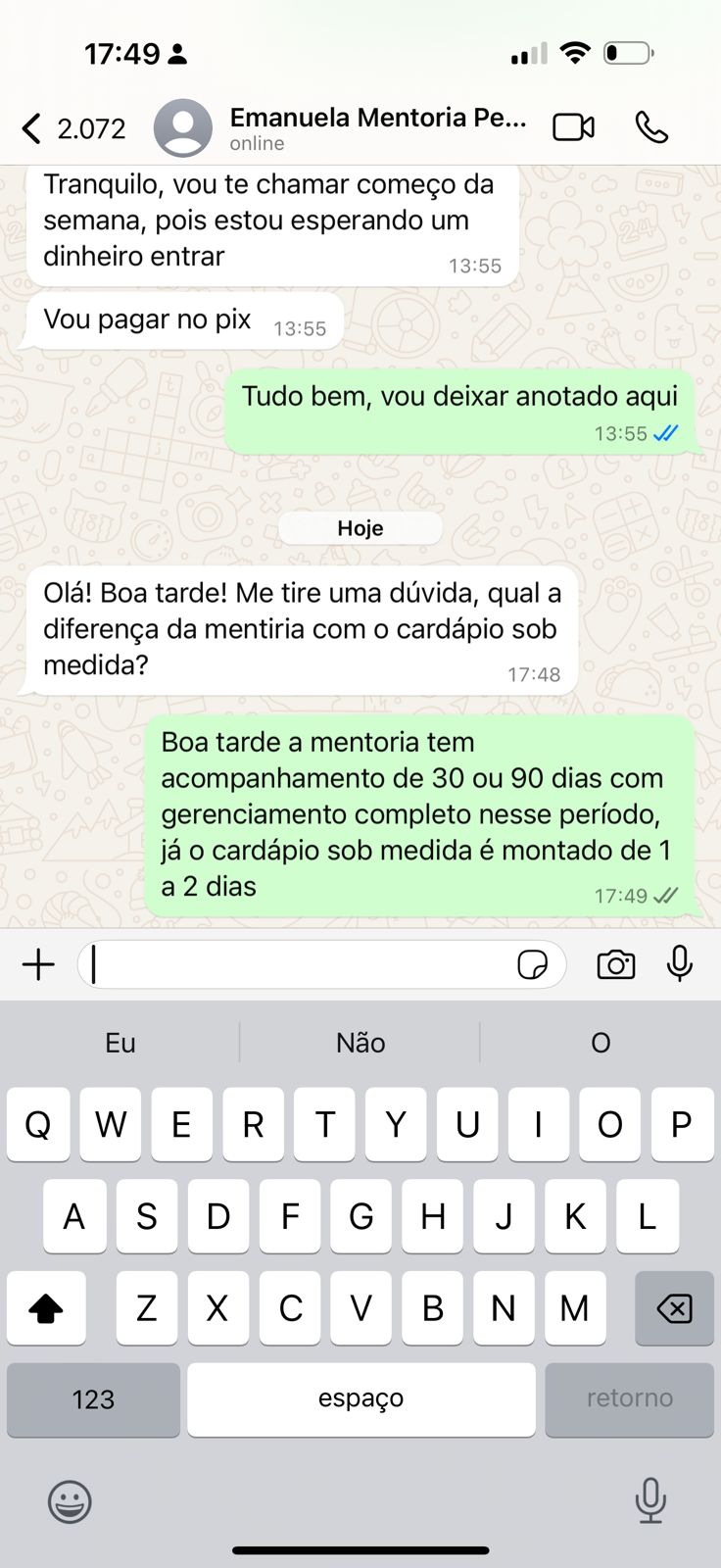721x1568 pixels.
Task: Open the camera to send a photo
Action: (615, 965)
